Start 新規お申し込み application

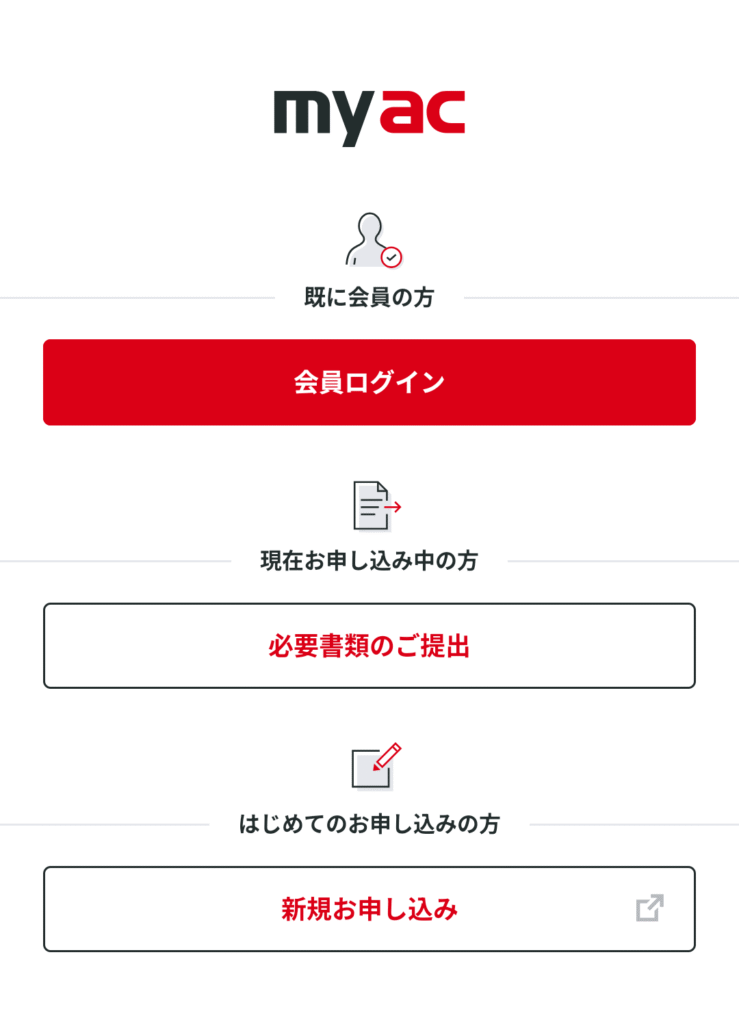[369, 909]
